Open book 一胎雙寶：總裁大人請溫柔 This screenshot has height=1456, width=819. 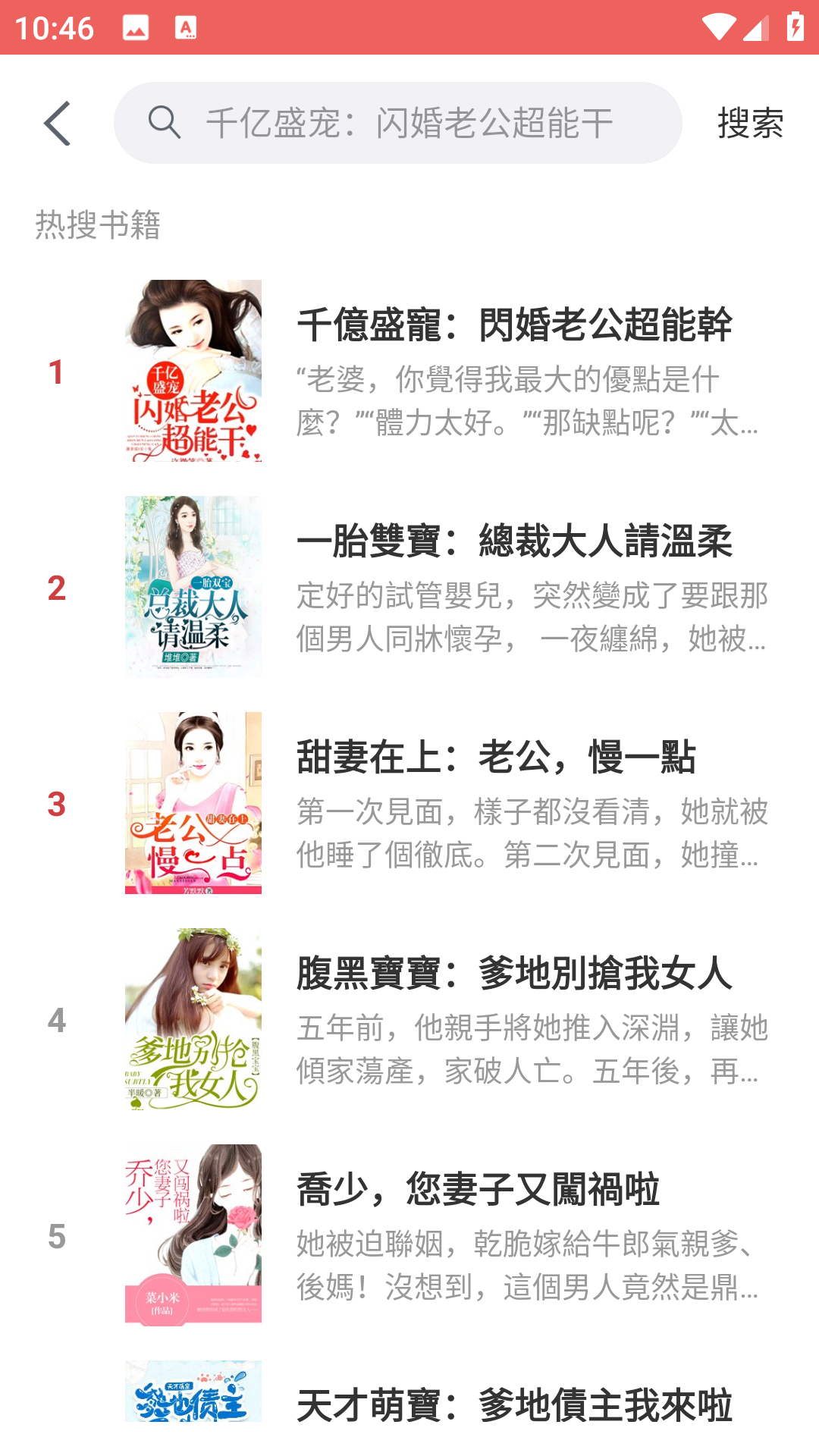pyautogui.click(x=514, y=541)
